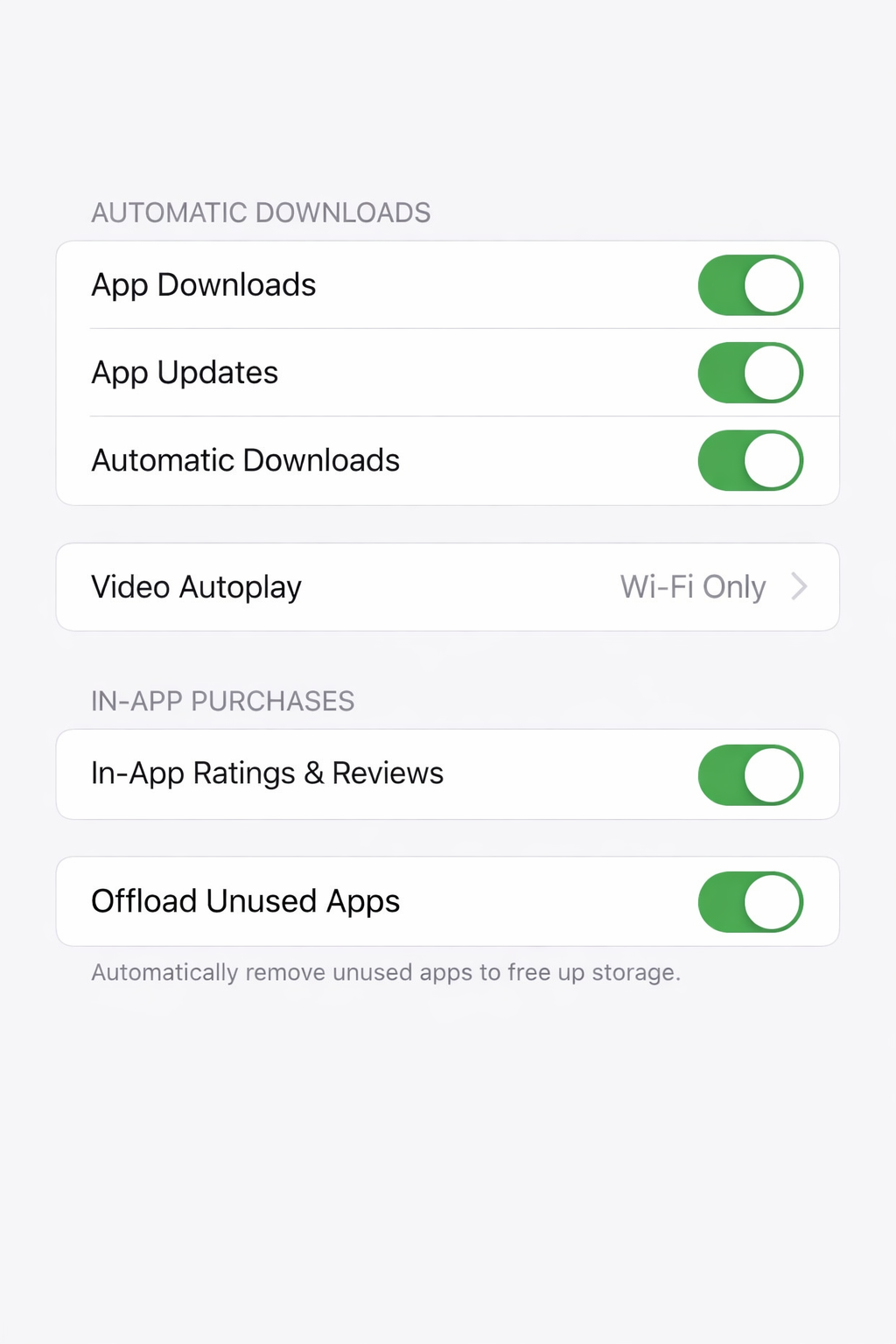Tap the In-App Ratings & Reviews label
896x1344 pixels.
click(x=267, y=773)
